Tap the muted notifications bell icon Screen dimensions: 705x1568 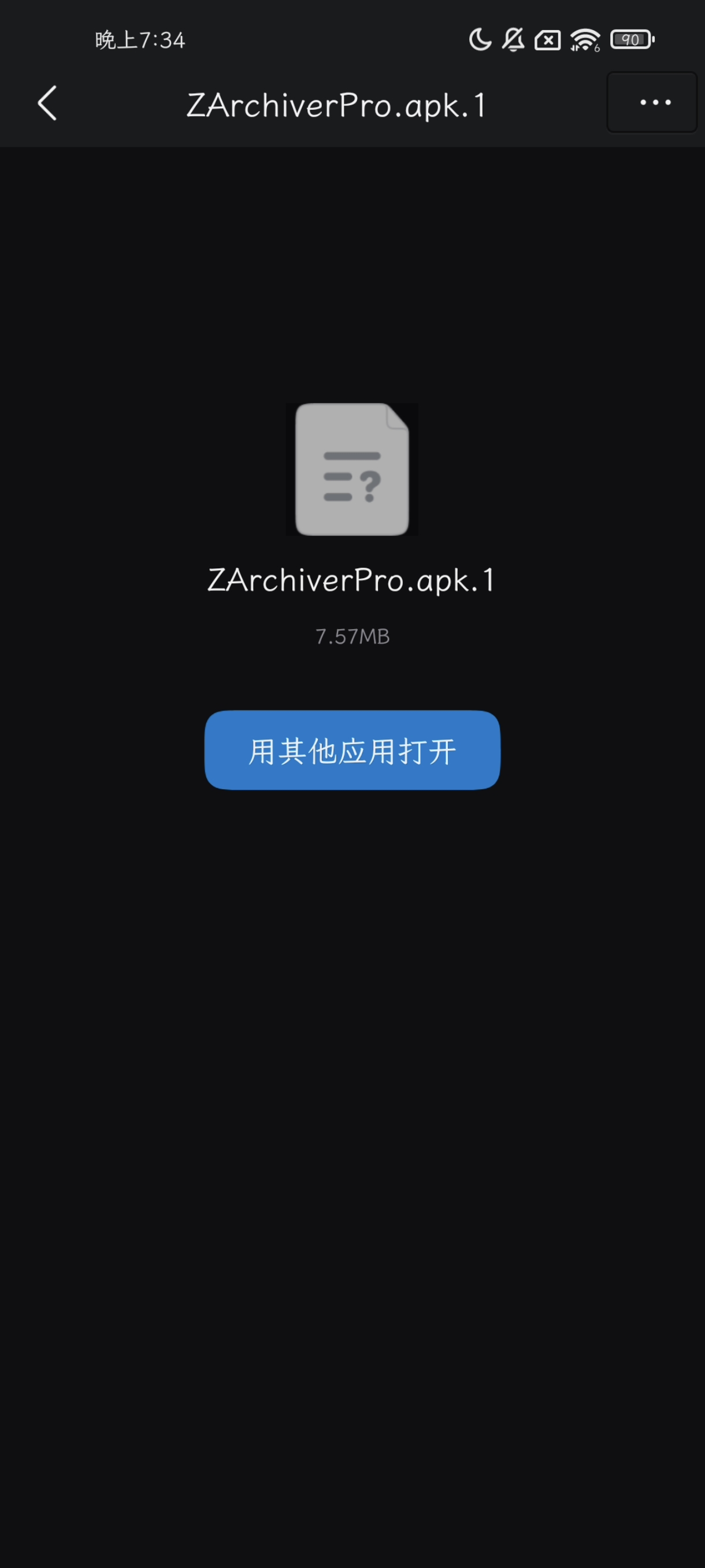513,39
